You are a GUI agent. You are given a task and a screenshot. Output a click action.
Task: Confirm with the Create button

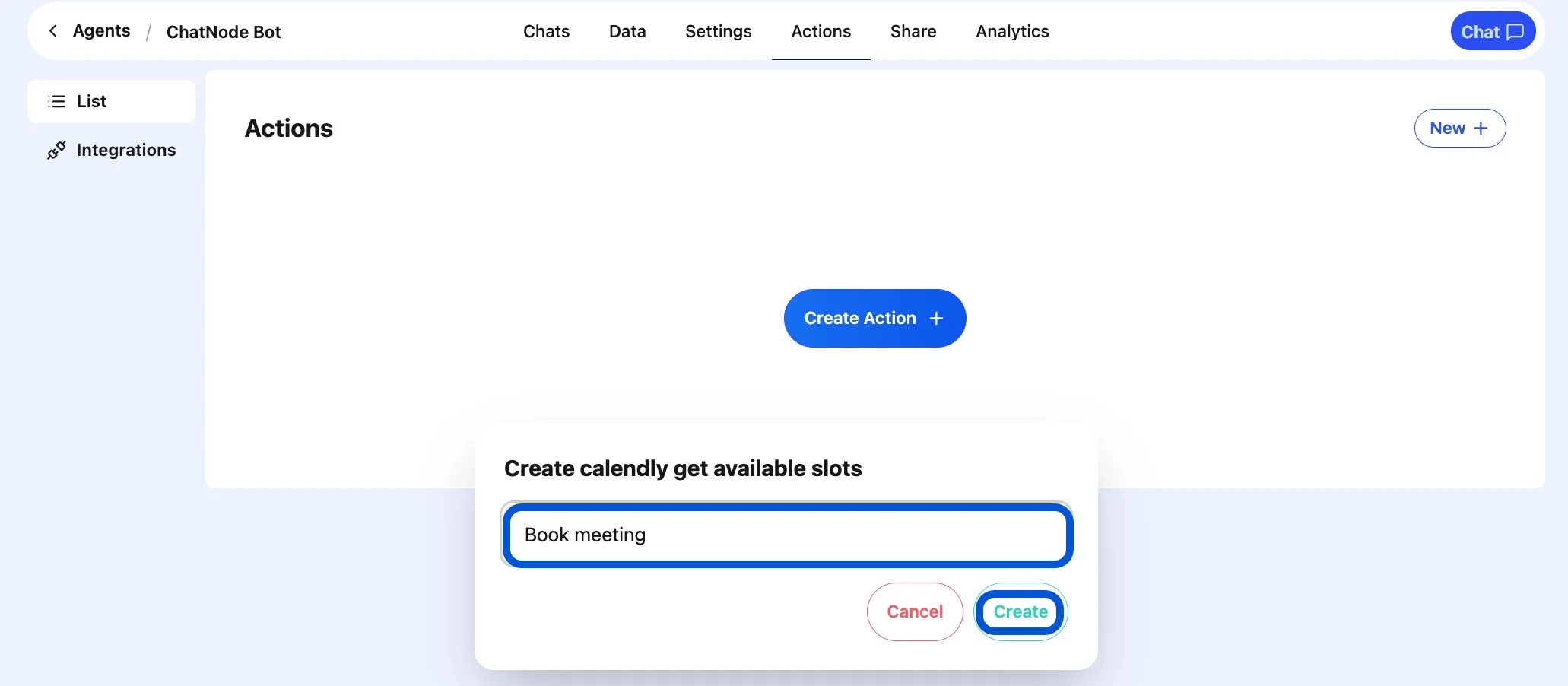1020,611
